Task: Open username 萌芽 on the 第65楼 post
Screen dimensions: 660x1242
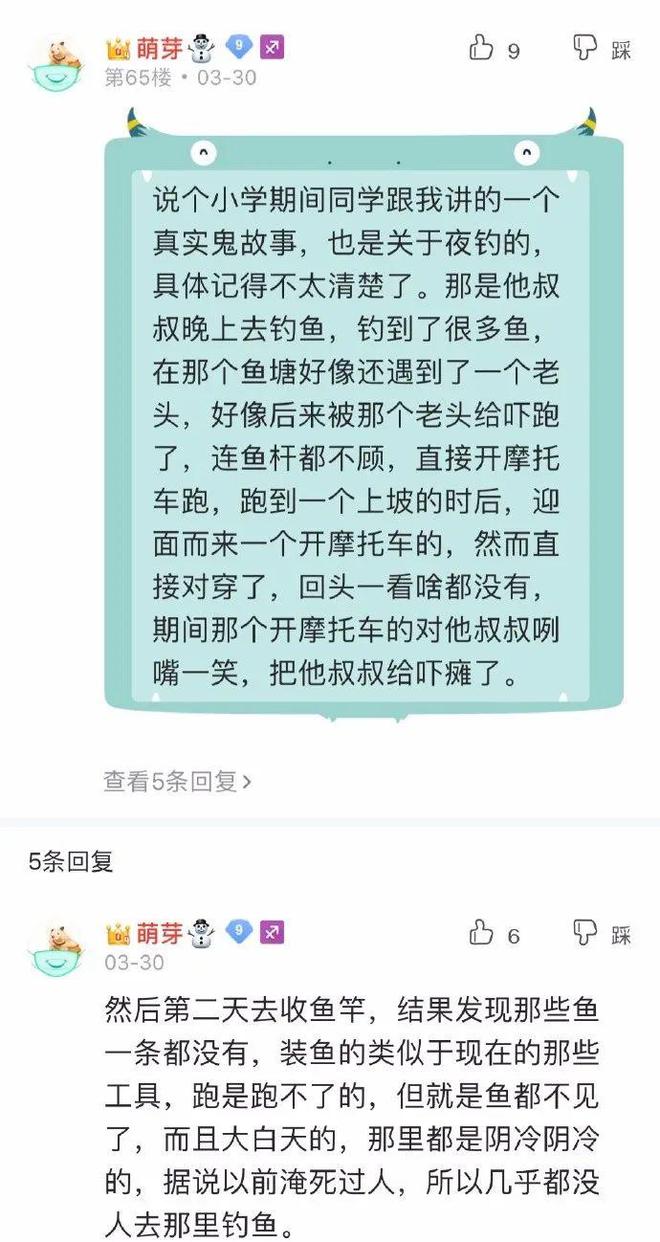Action: tap(158, 47)
